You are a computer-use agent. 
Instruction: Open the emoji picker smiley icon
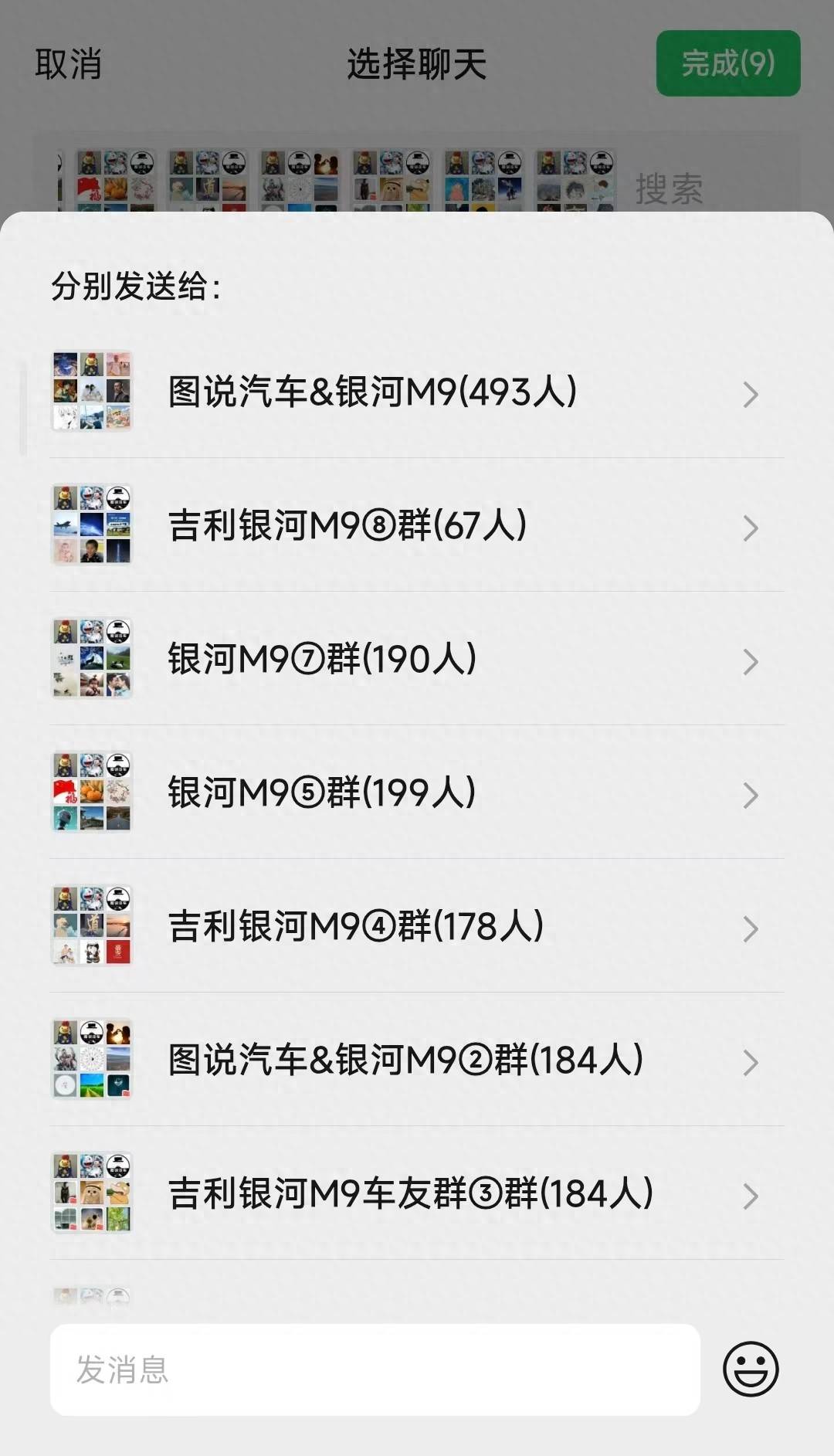751,1369
